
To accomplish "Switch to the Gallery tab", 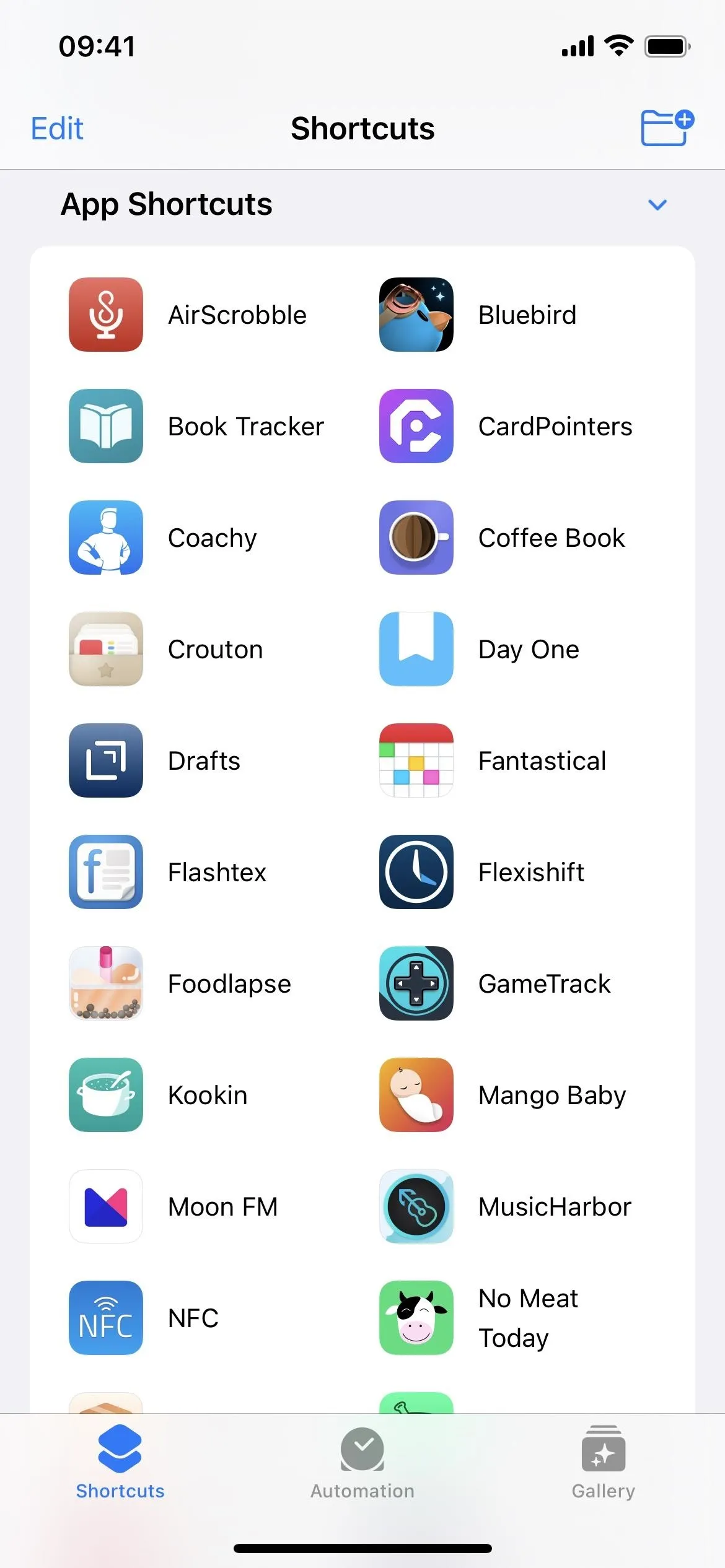I will (x=604, y=1464).
